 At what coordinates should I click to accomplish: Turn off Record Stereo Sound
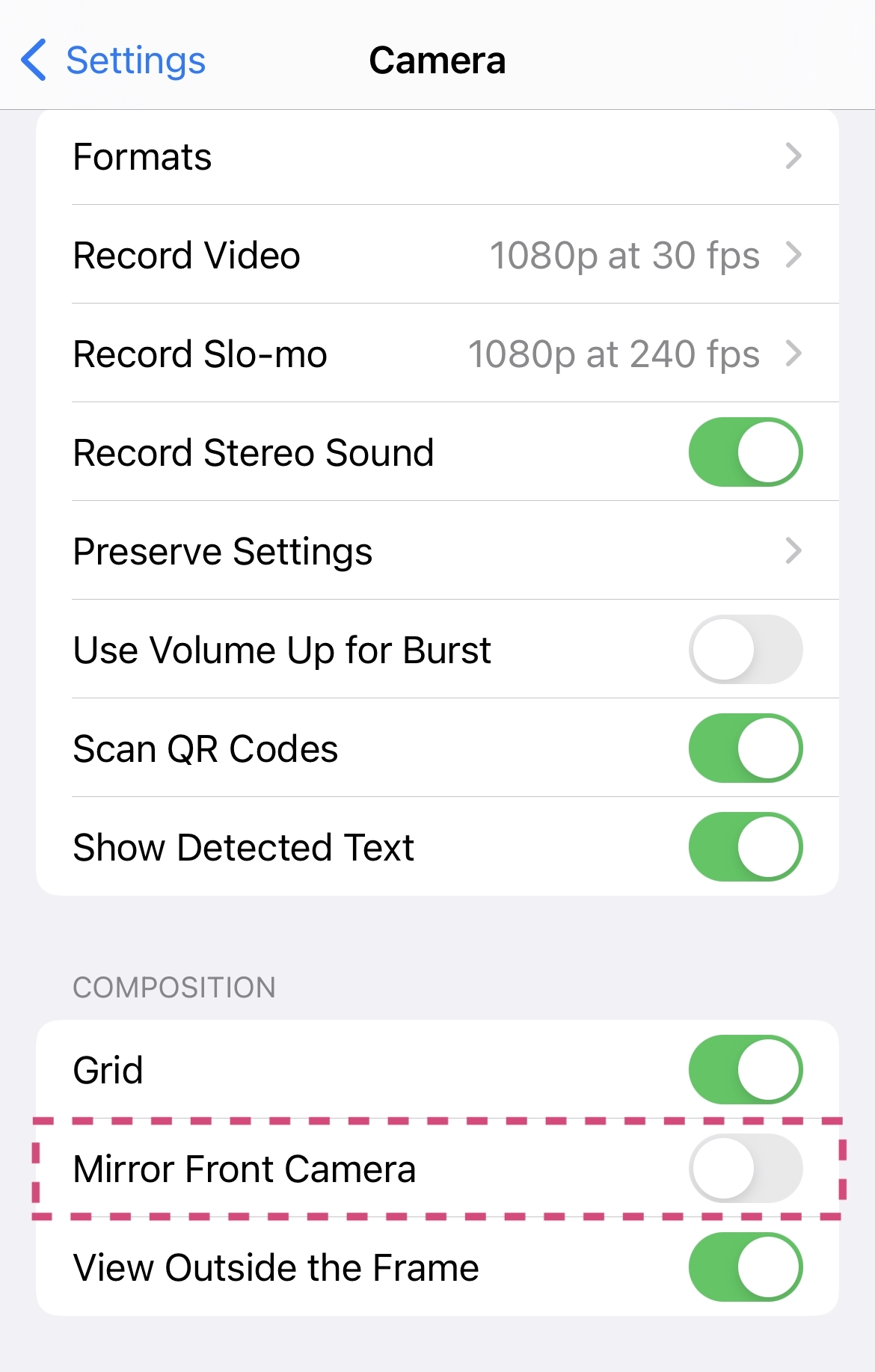(x=745, y=452)
